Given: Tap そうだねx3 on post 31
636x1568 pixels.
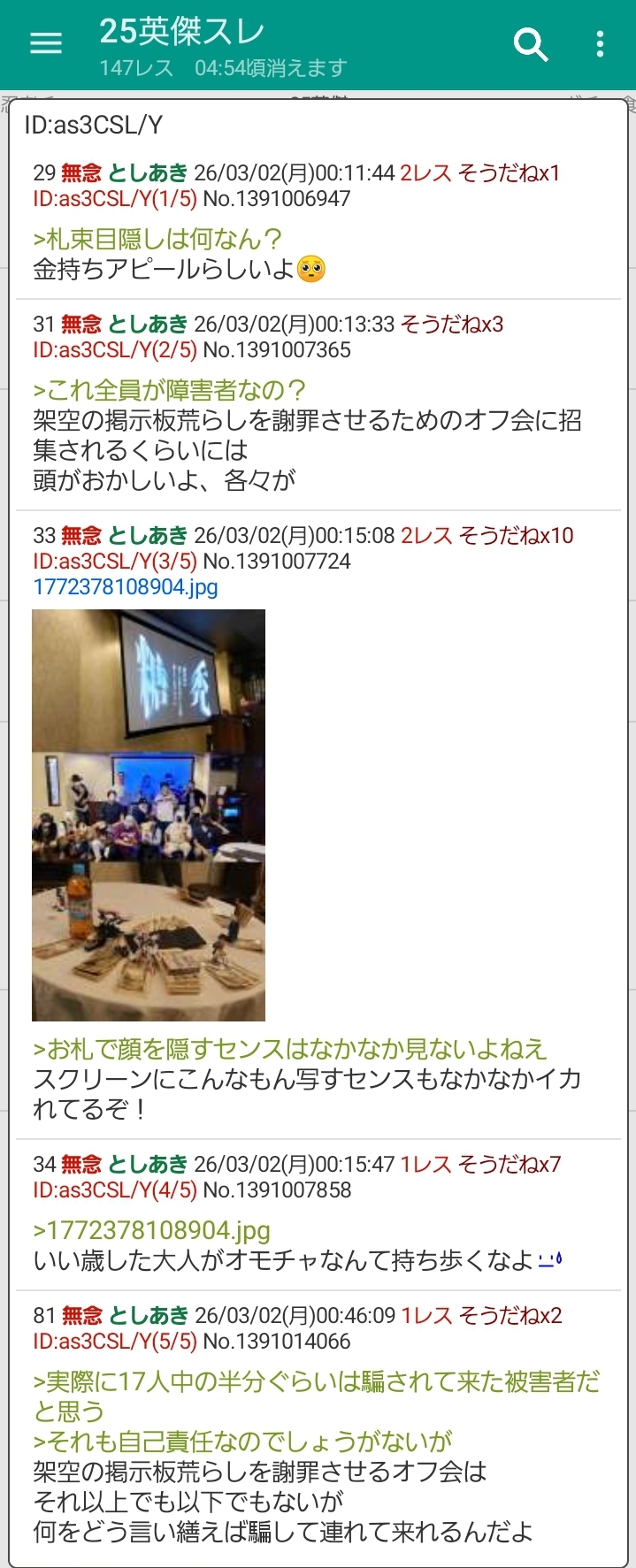Looking at the screenshot, I should [x=452, y=325].
